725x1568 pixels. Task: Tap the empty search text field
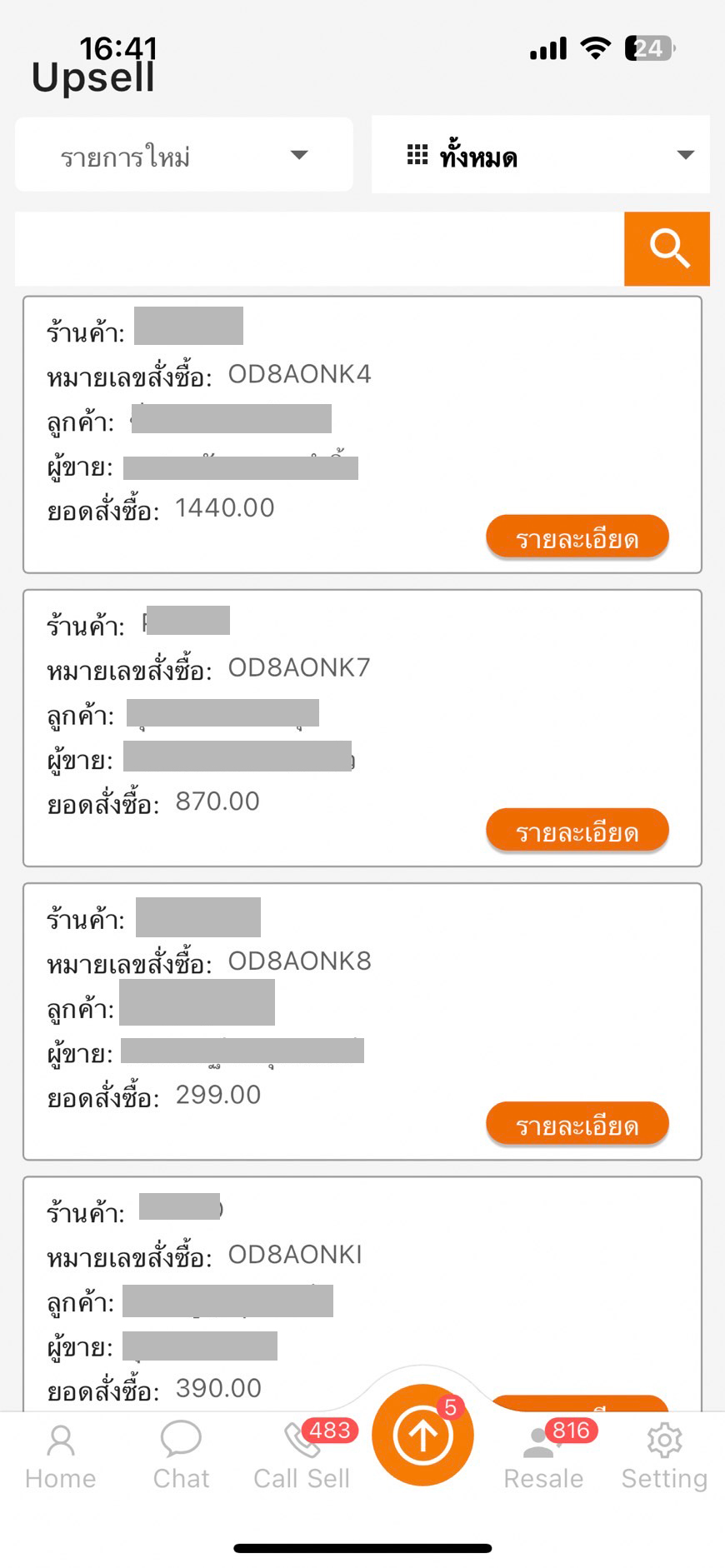click(x=319, y=249)
